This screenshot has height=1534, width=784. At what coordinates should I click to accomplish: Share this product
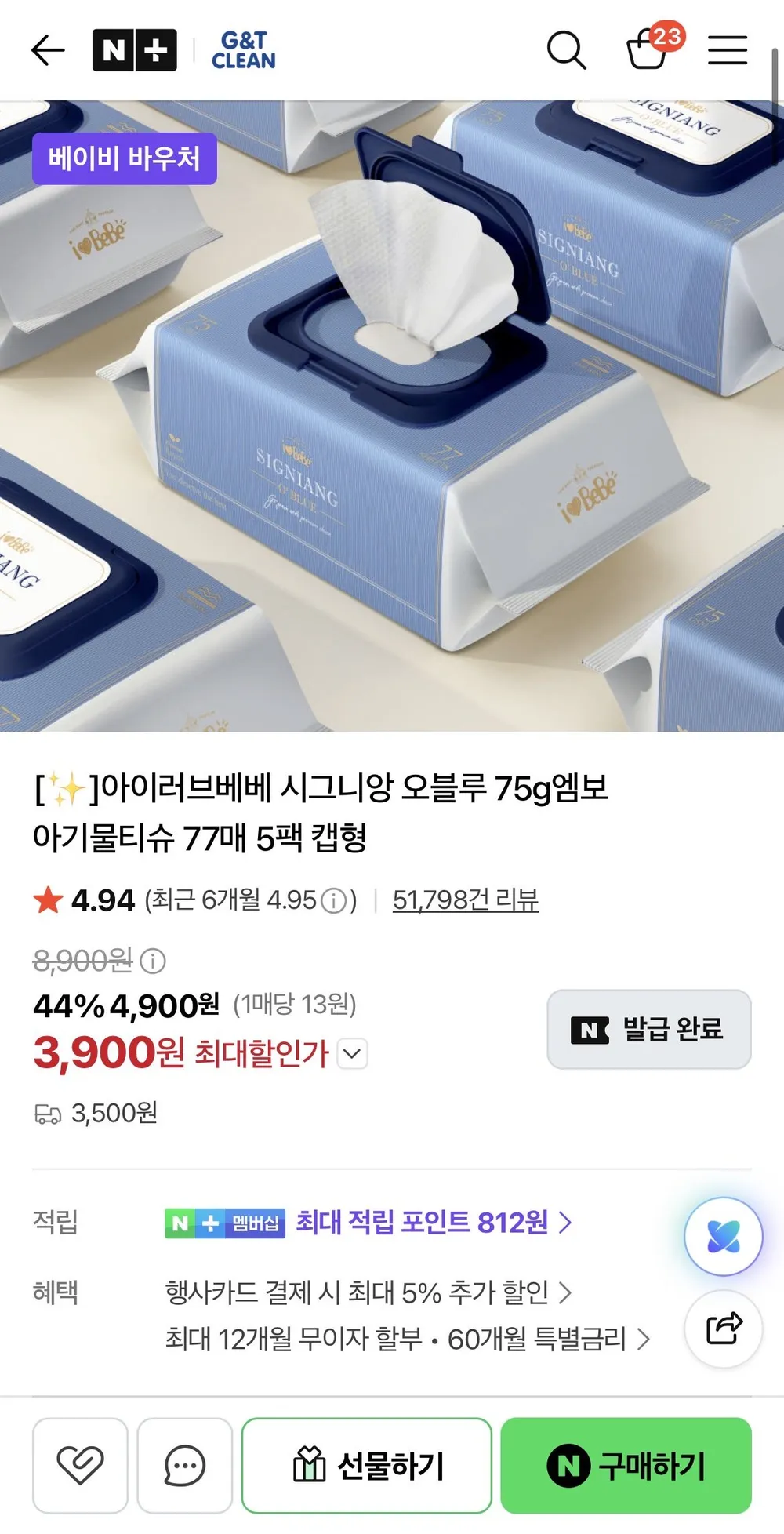click(x=723, y=1329)
